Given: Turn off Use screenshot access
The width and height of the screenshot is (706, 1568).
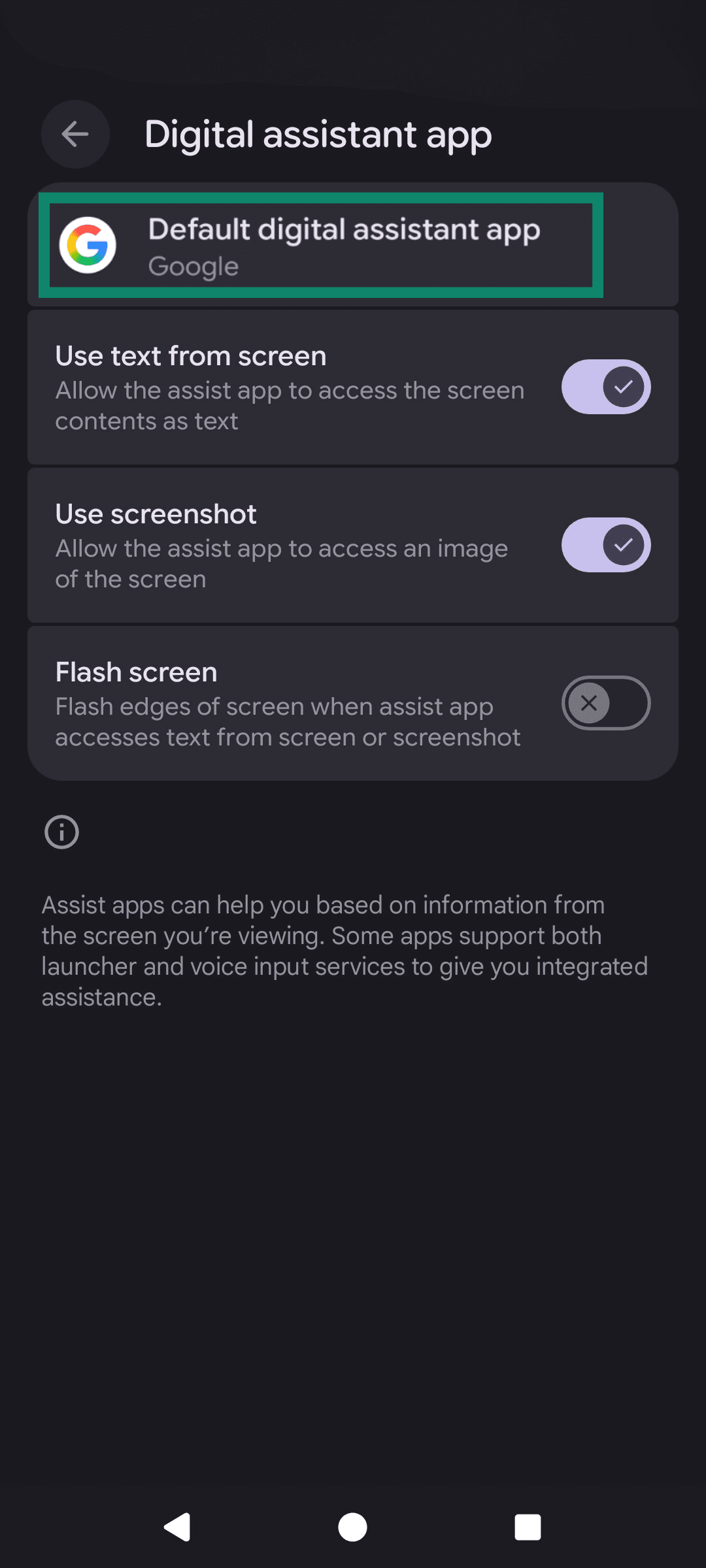Looking at the screenshot, I should (x=606, y=545).
